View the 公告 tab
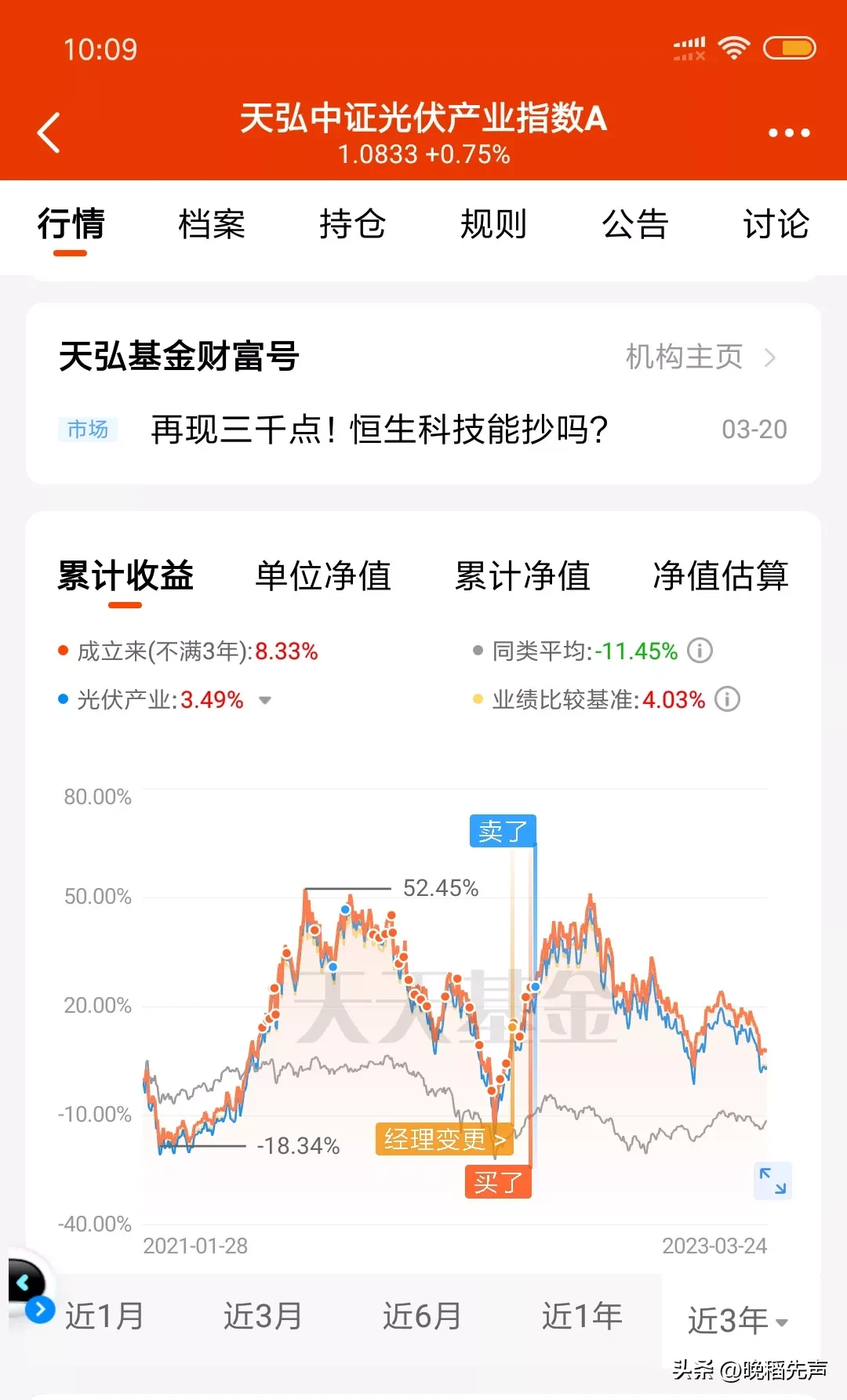 634,224
